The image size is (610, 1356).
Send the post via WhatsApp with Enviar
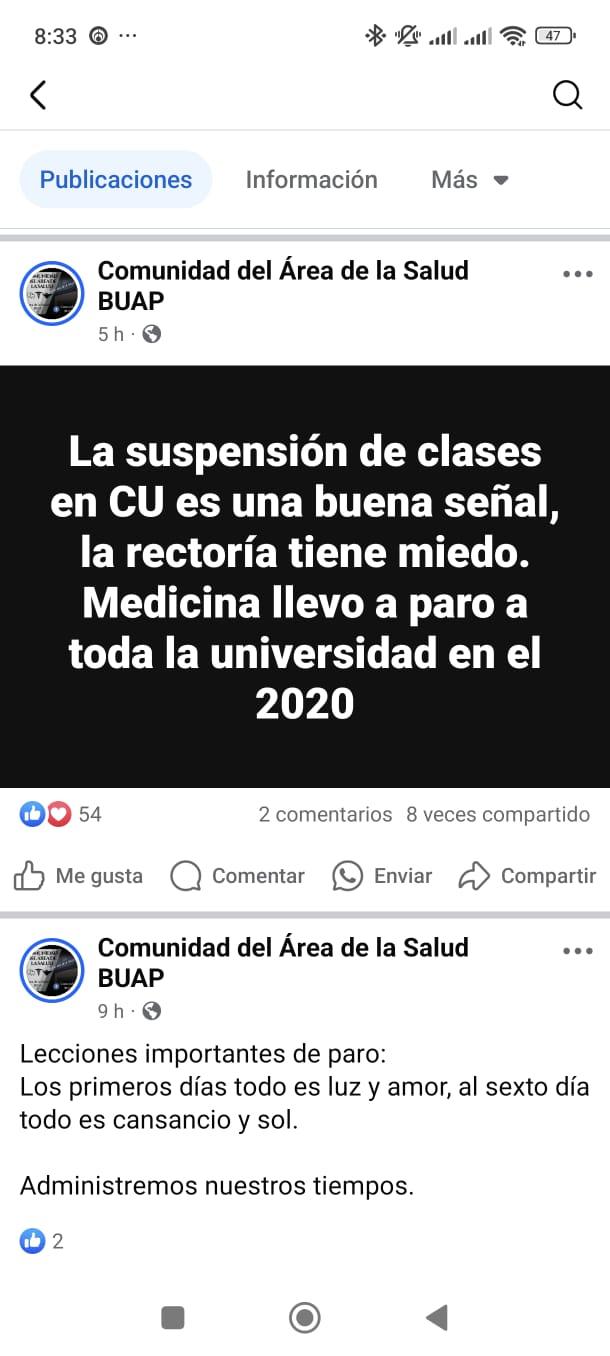(x=382, y=876)
